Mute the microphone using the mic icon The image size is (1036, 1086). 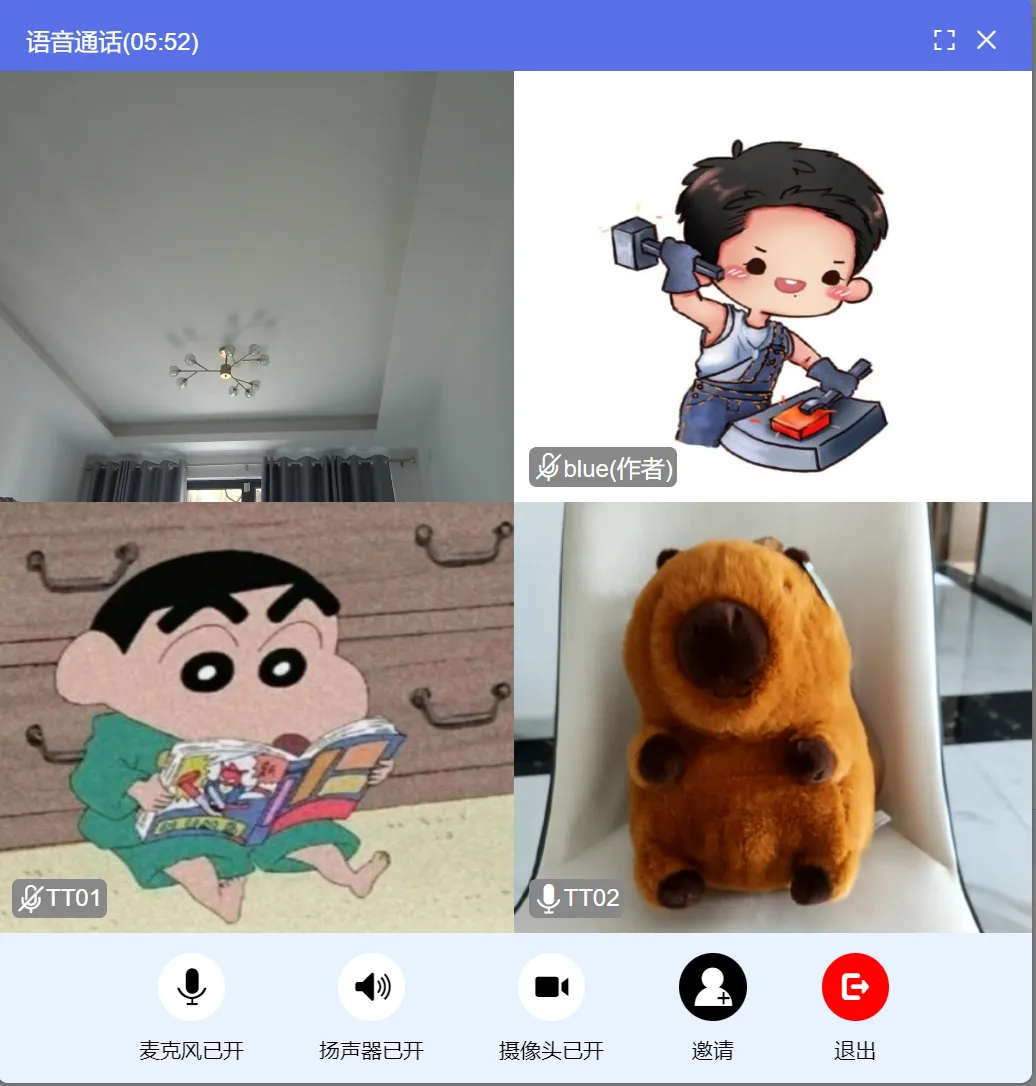[191, 986]
